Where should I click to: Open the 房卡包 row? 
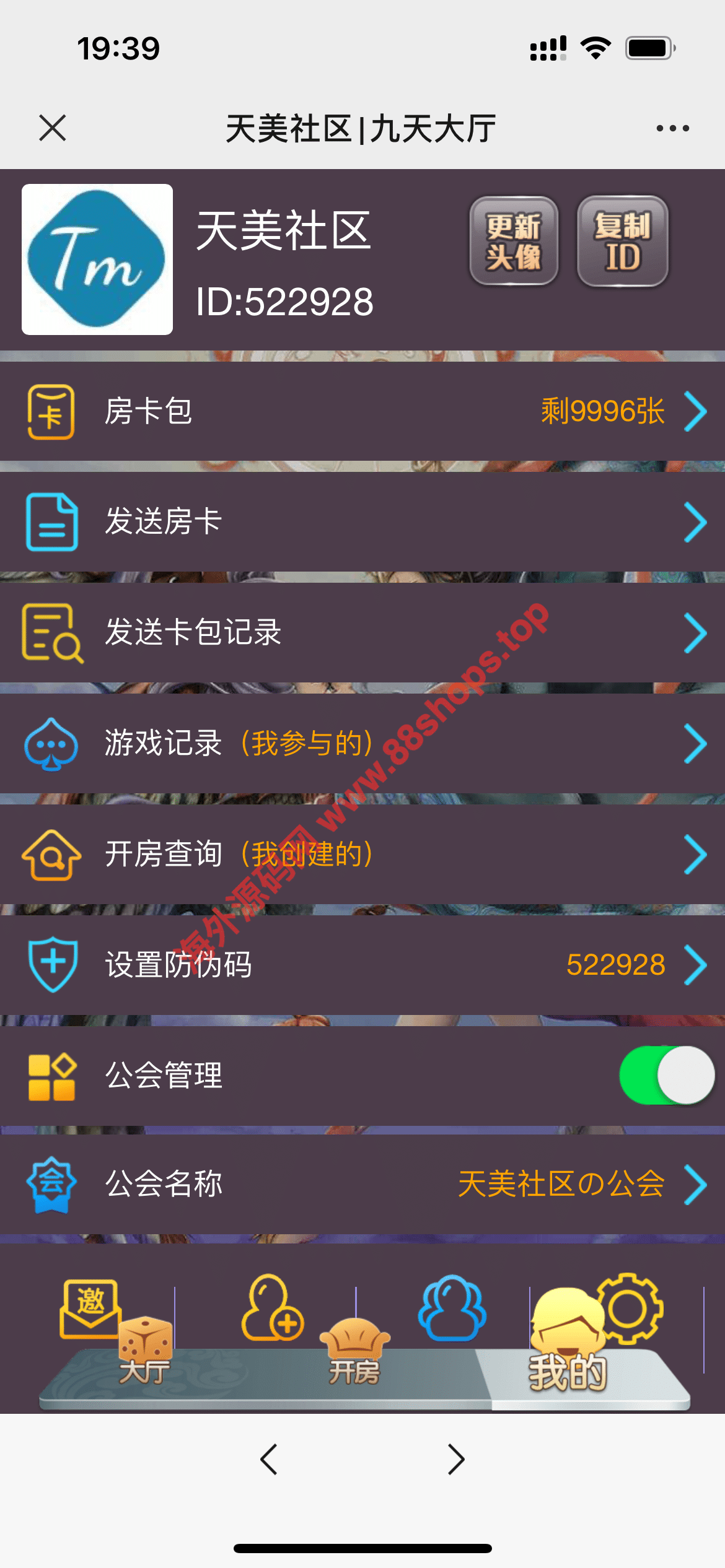coord(362,411)
